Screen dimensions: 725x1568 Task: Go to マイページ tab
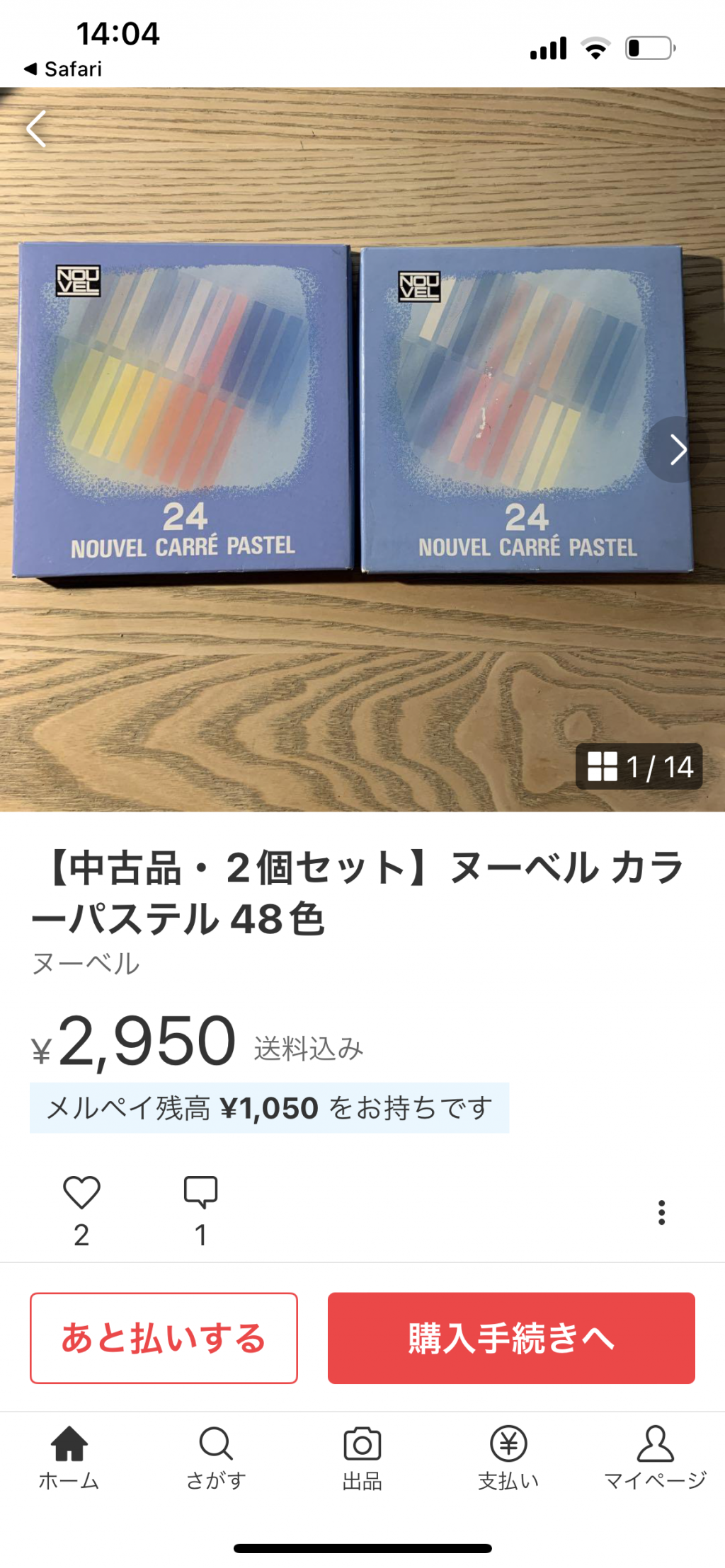click(656, 1458)
